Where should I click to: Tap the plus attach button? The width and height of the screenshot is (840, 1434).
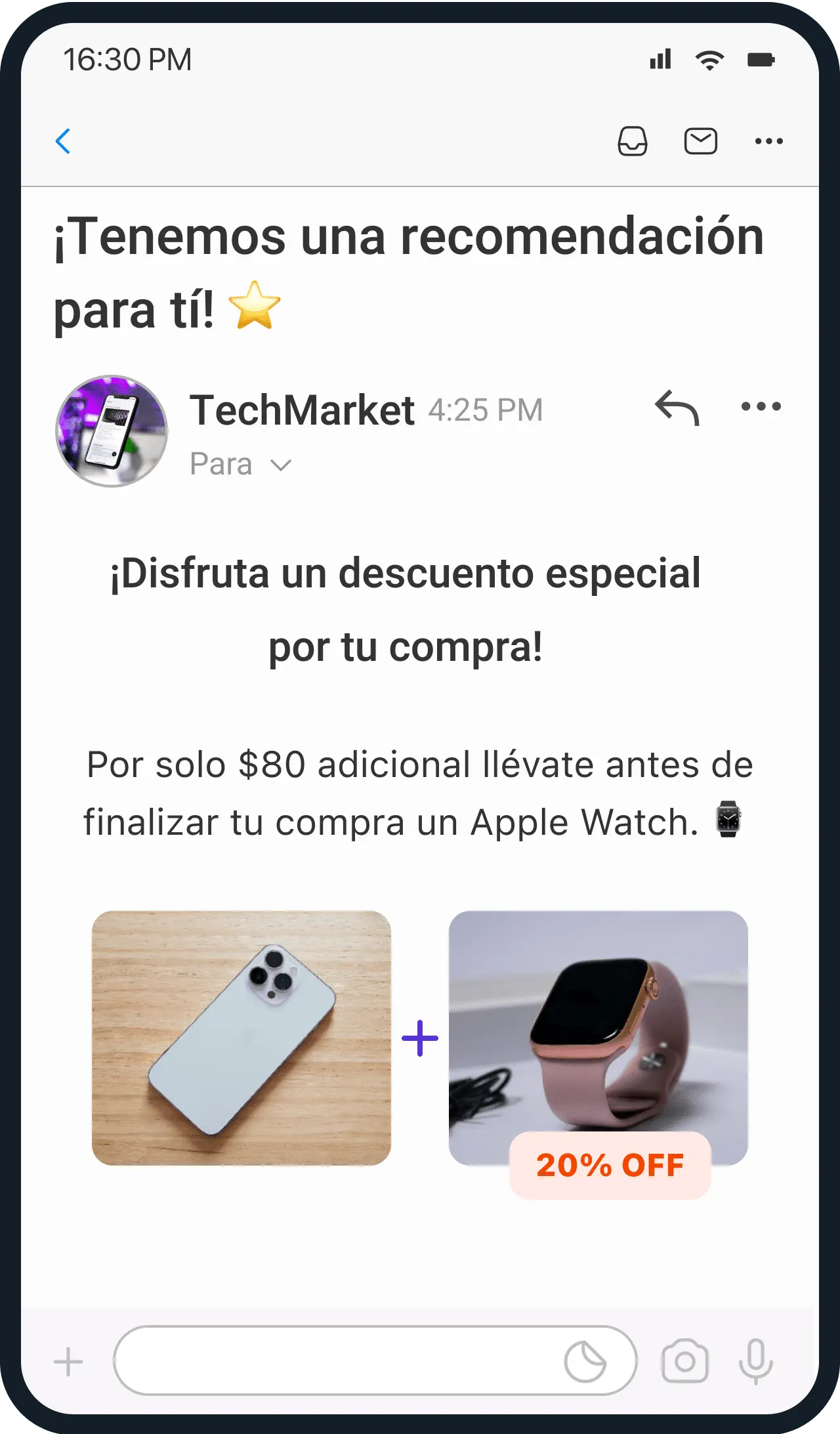tap(68, 1361)
